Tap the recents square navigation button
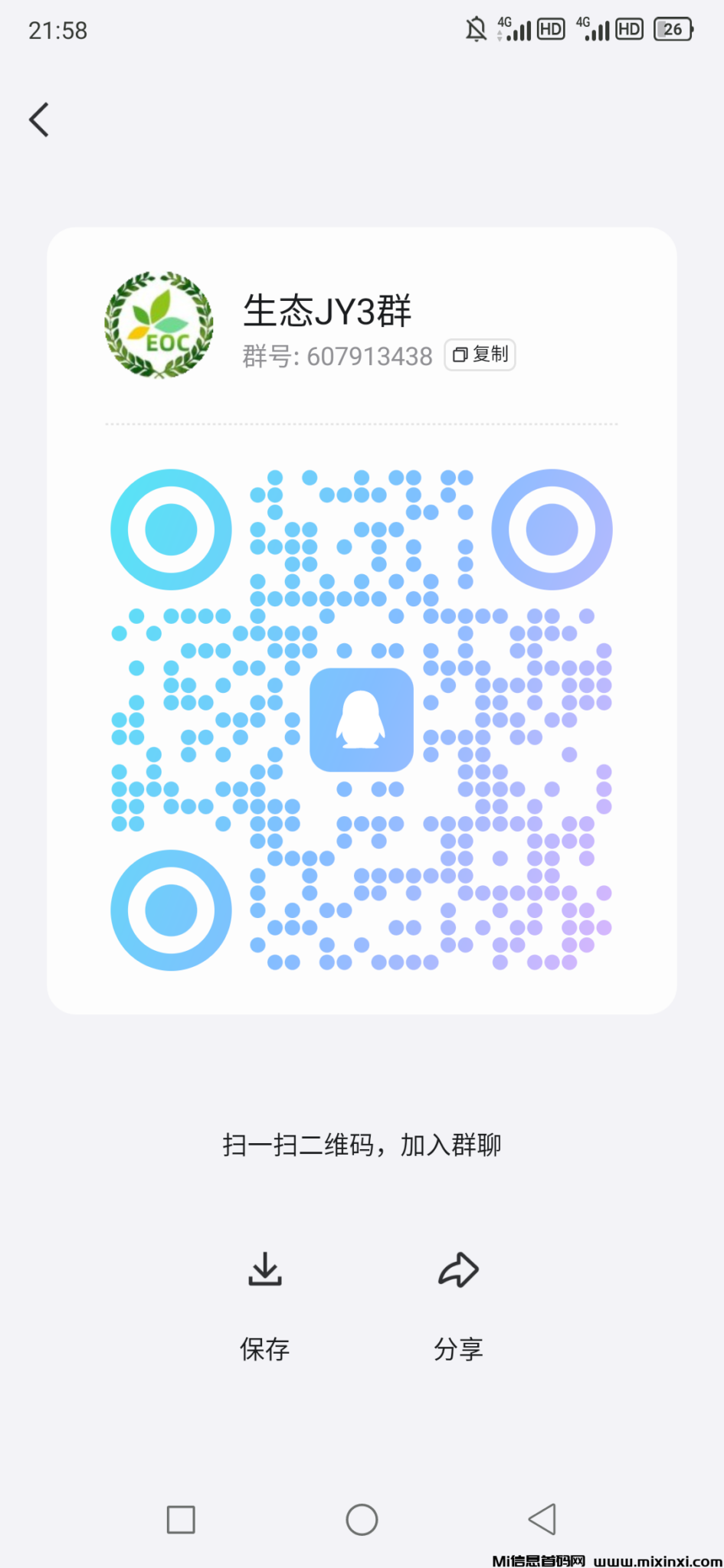The width and height of the screenshot is (724, 1568). click(x=180, y=1521)
